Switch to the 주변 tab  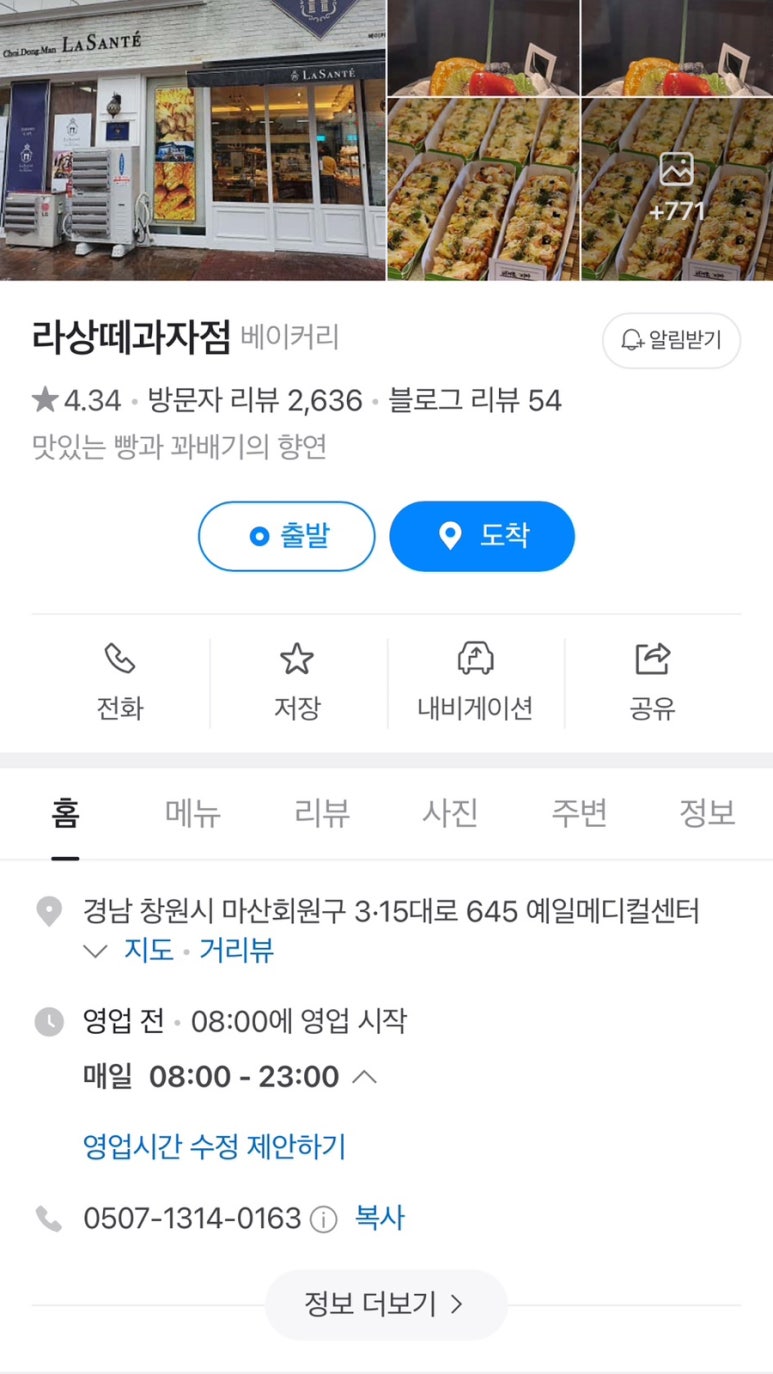[579, 813]
